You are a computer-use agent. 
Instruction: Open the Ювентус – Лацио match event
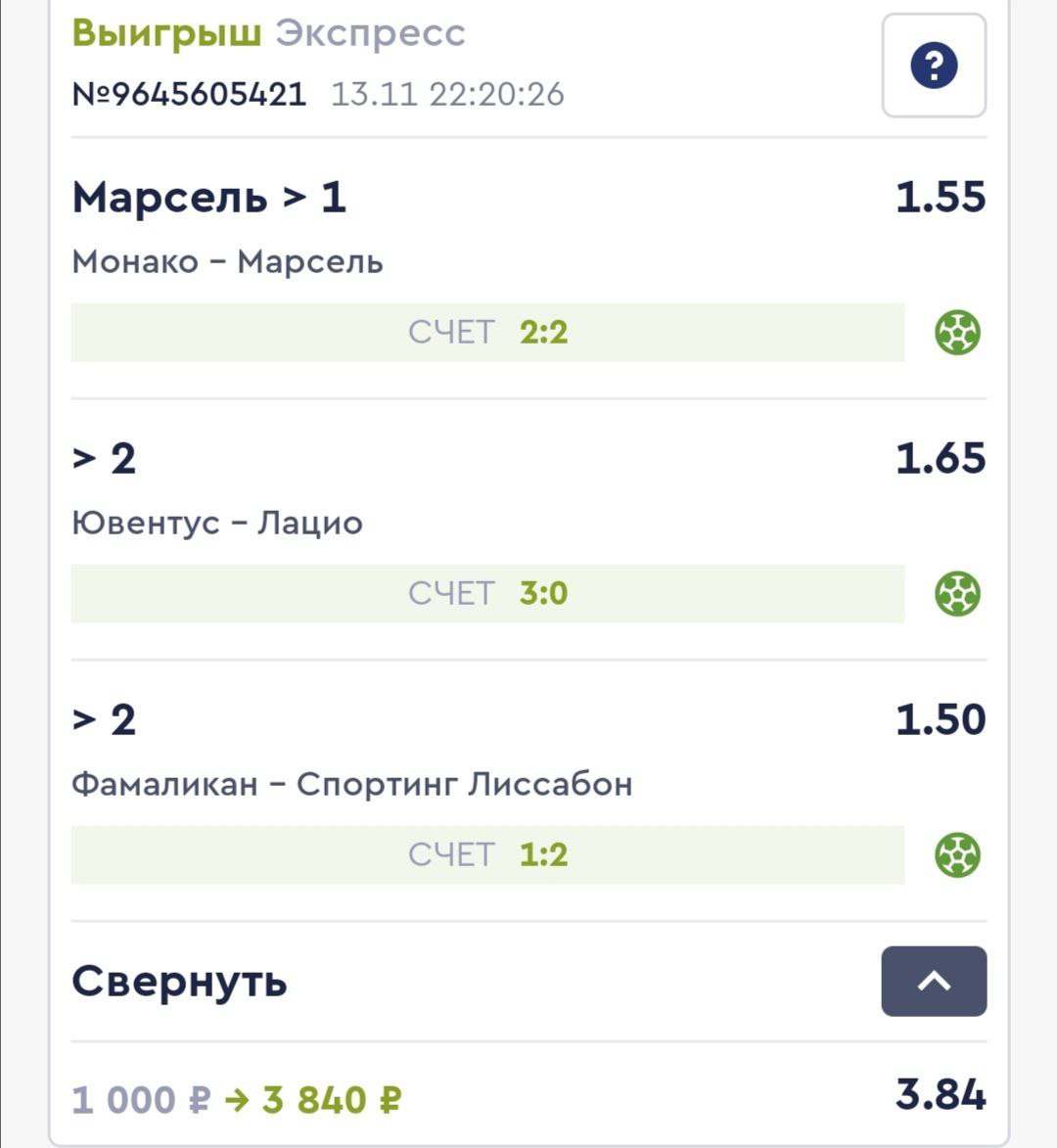(x=216, y=523)
